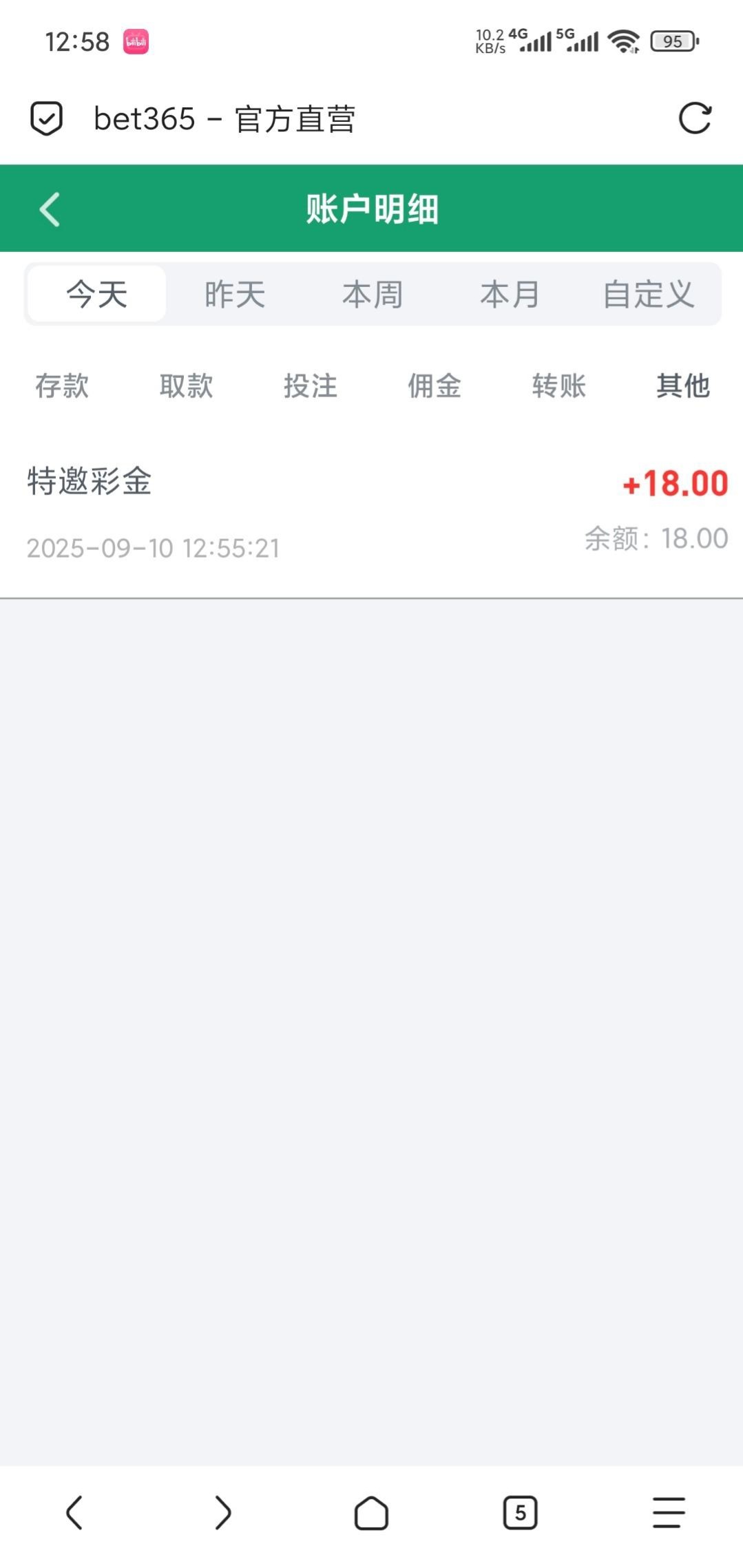
Task: Reload the page with refresh icon
Action: [x=694, y=118]
